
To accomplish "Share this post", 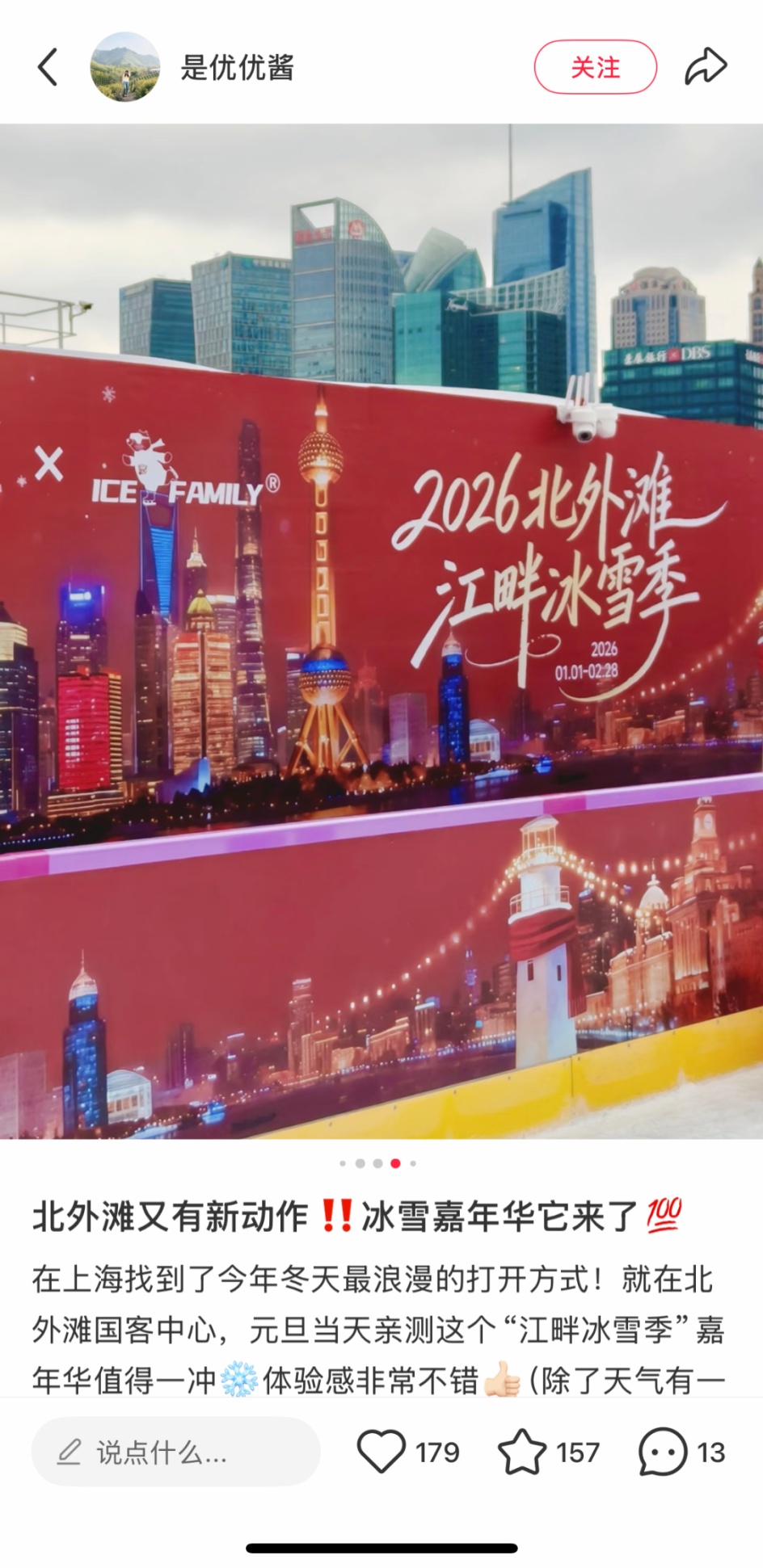I will 706,67.
